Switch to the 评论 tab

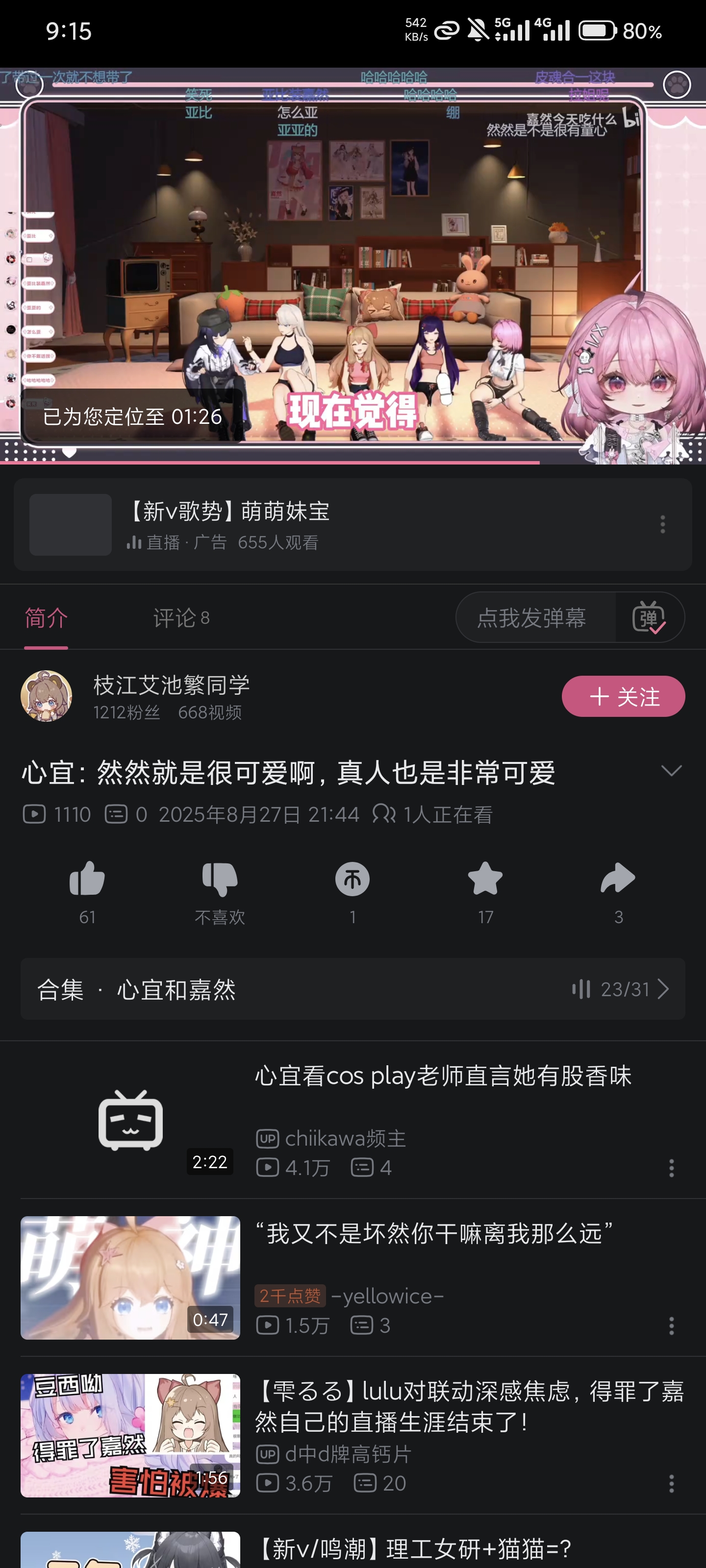tap(181, 618)
